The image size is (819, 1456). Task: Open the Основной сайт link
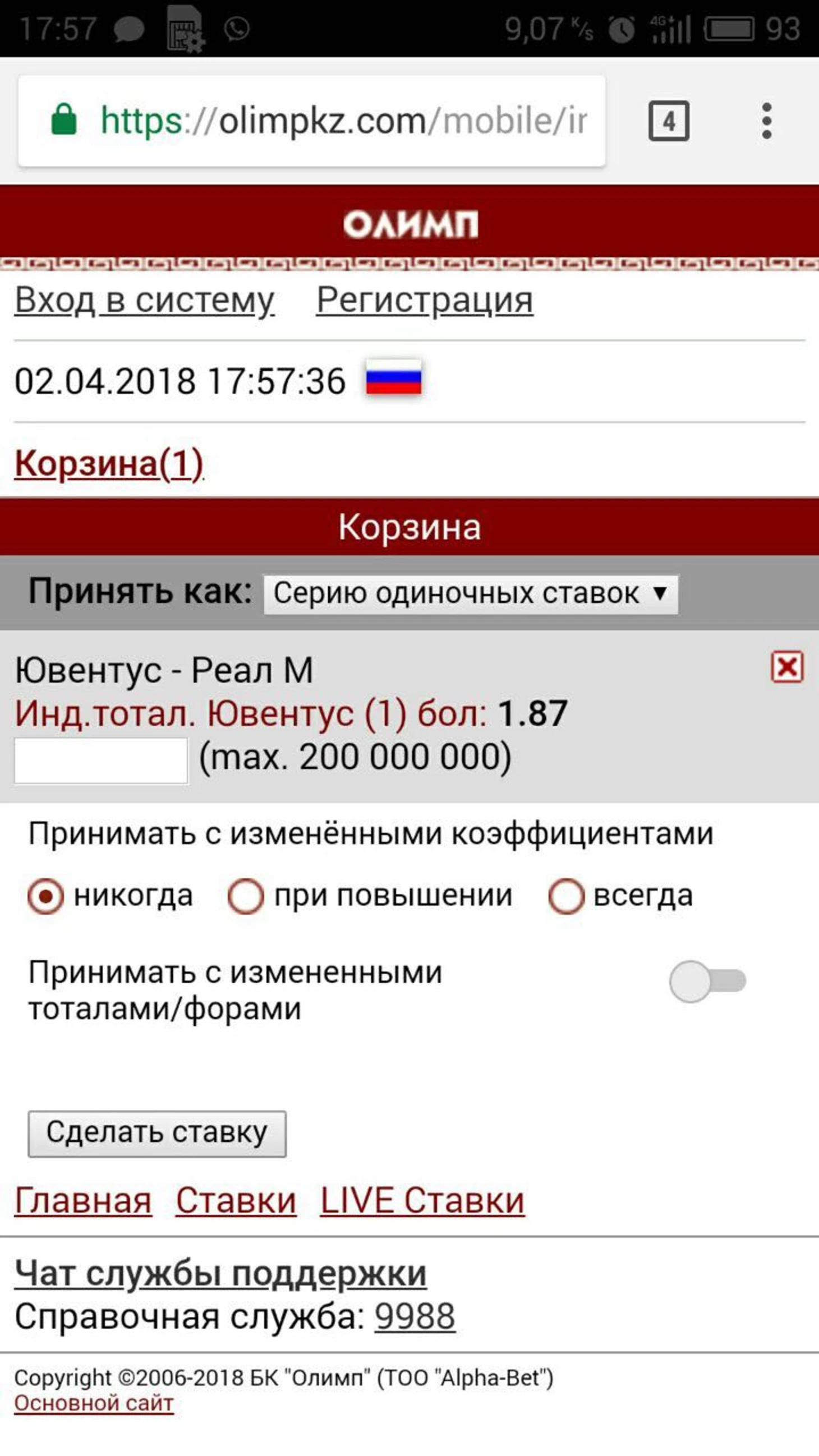94,1403
